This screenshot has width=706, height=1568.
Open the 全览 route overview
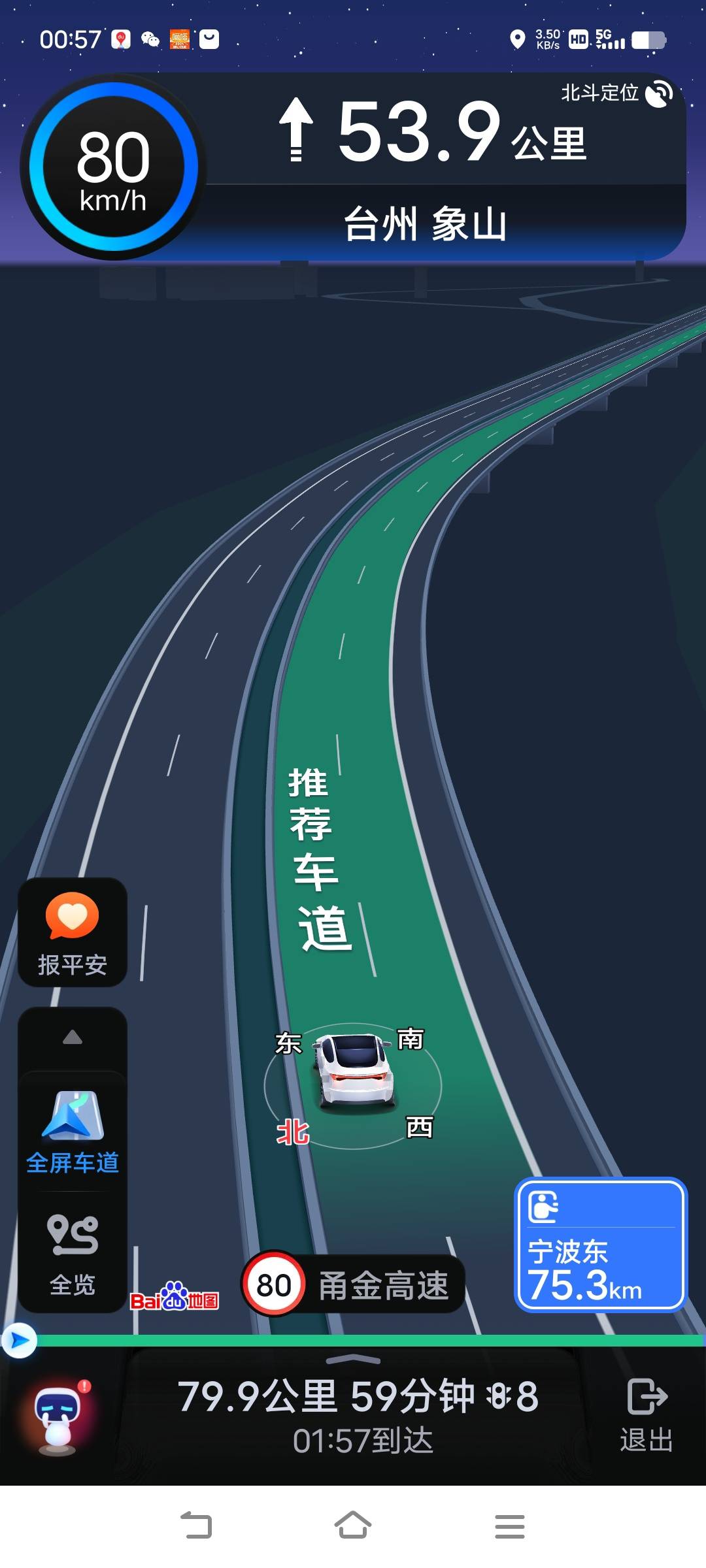pos(72,1254)
